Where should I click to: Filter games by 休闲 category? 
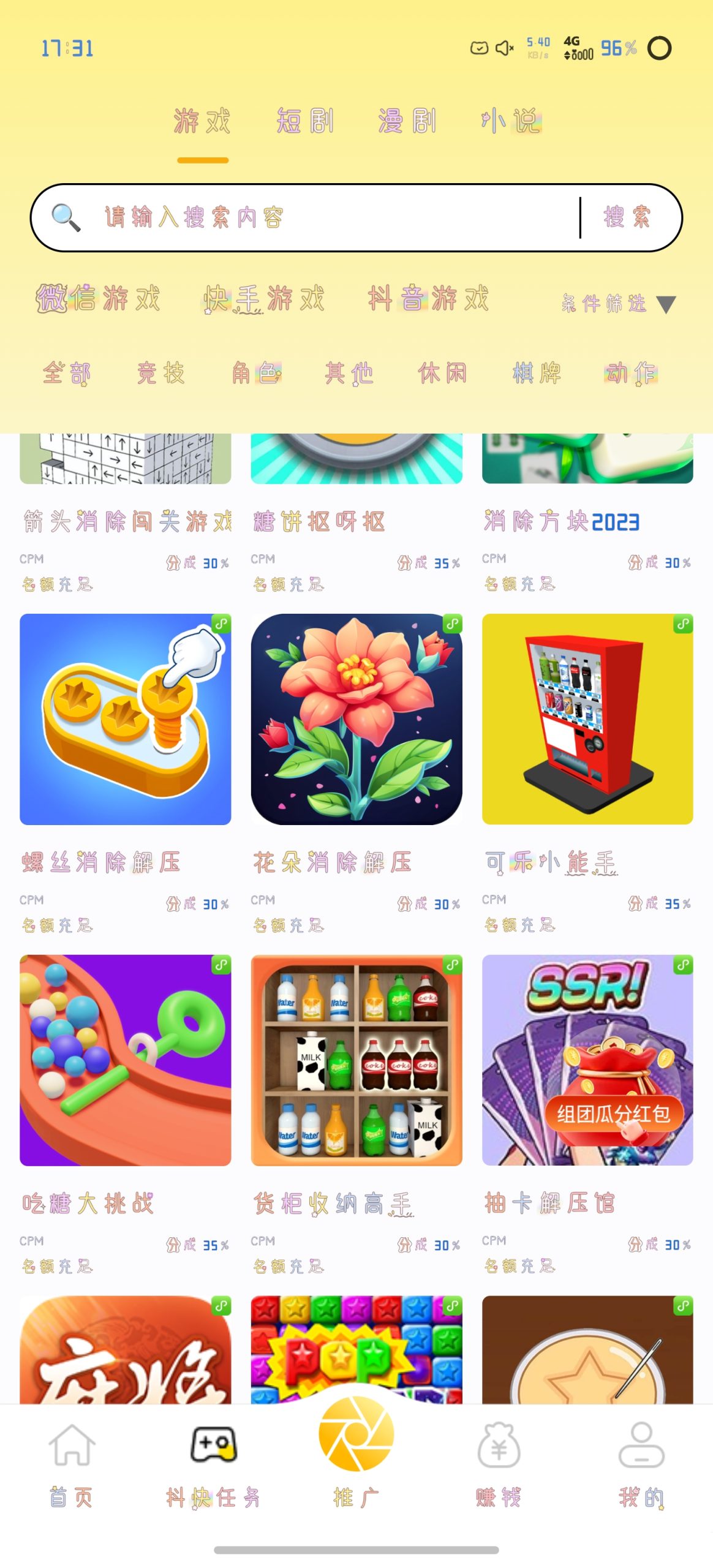(x=443, y=372)
